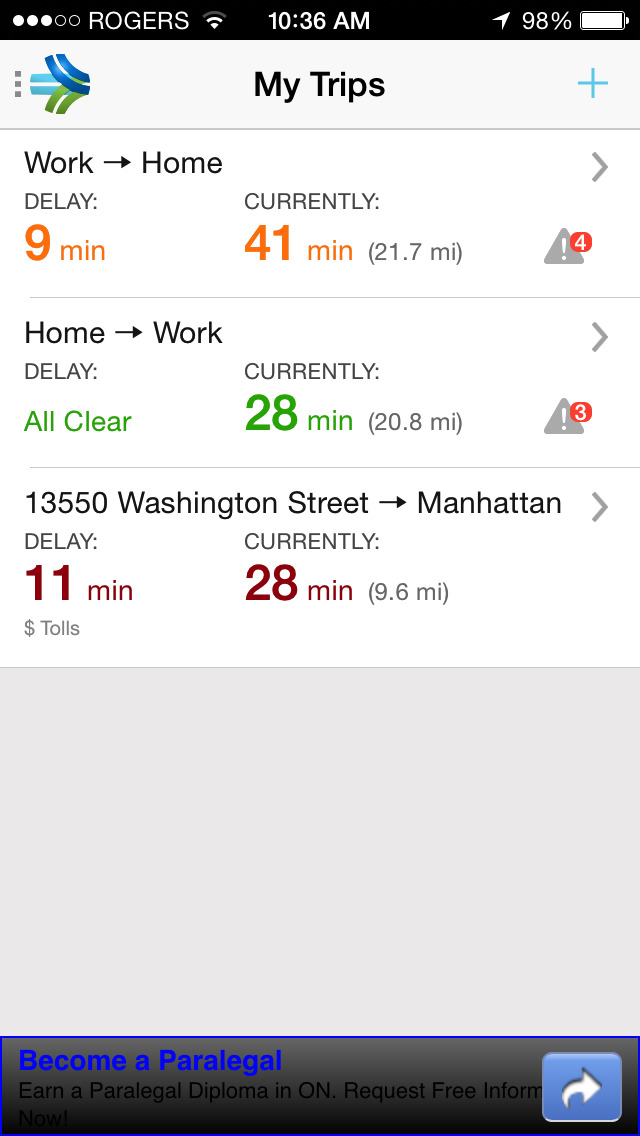Open the Home to Work trip
The width and height of the screenshot is (640, 1136).
point(320,383)
